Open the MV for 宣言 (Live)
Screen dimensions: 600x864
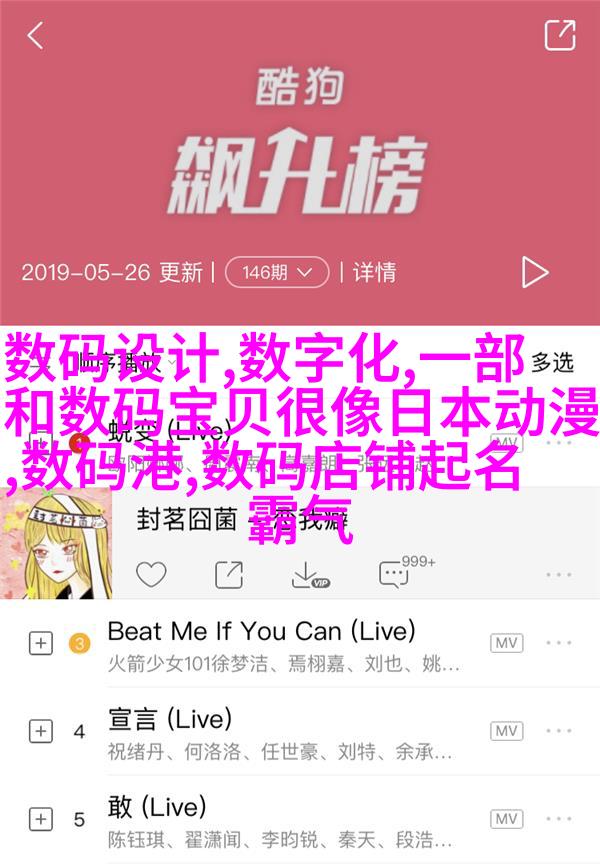coord(507,733)
